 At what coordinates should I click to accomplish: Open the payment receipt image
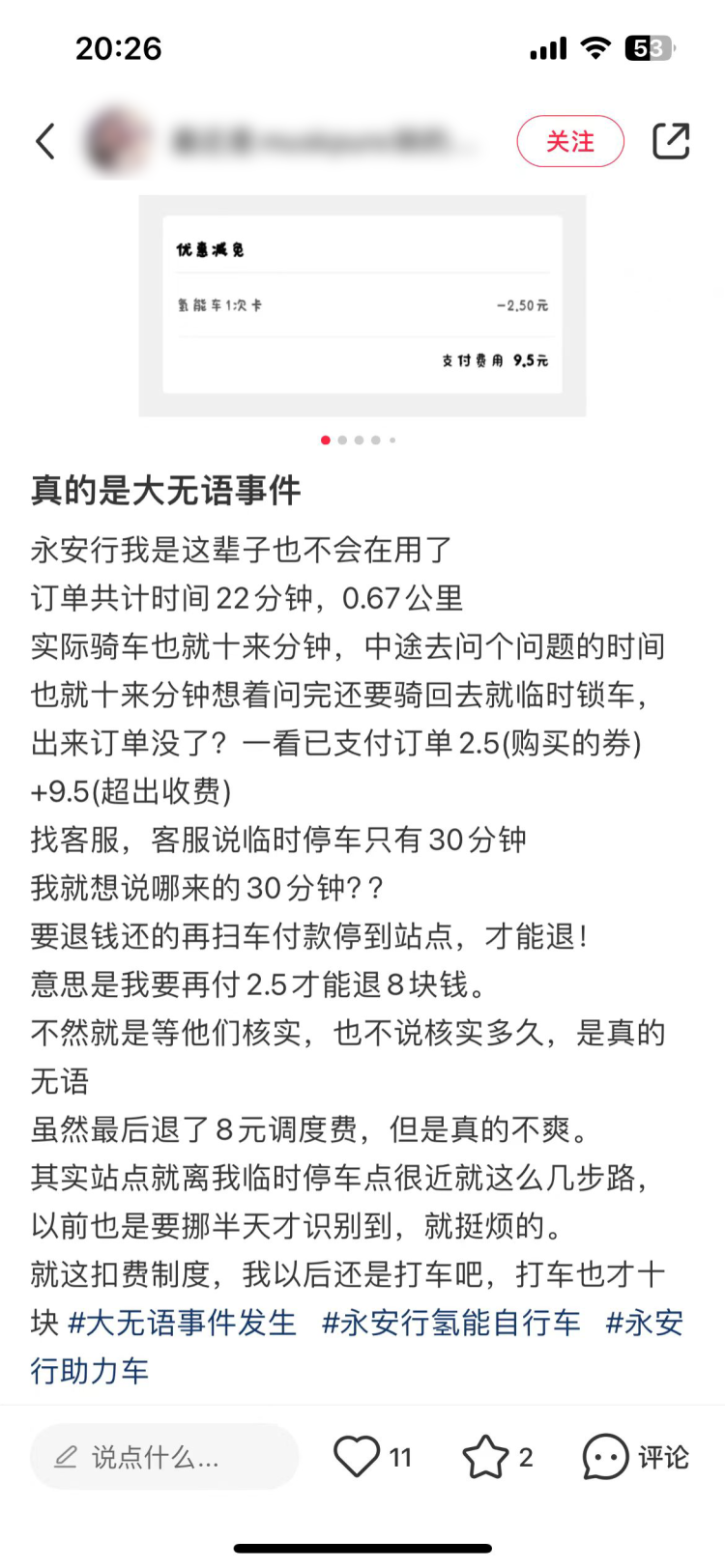coord(362,305)
